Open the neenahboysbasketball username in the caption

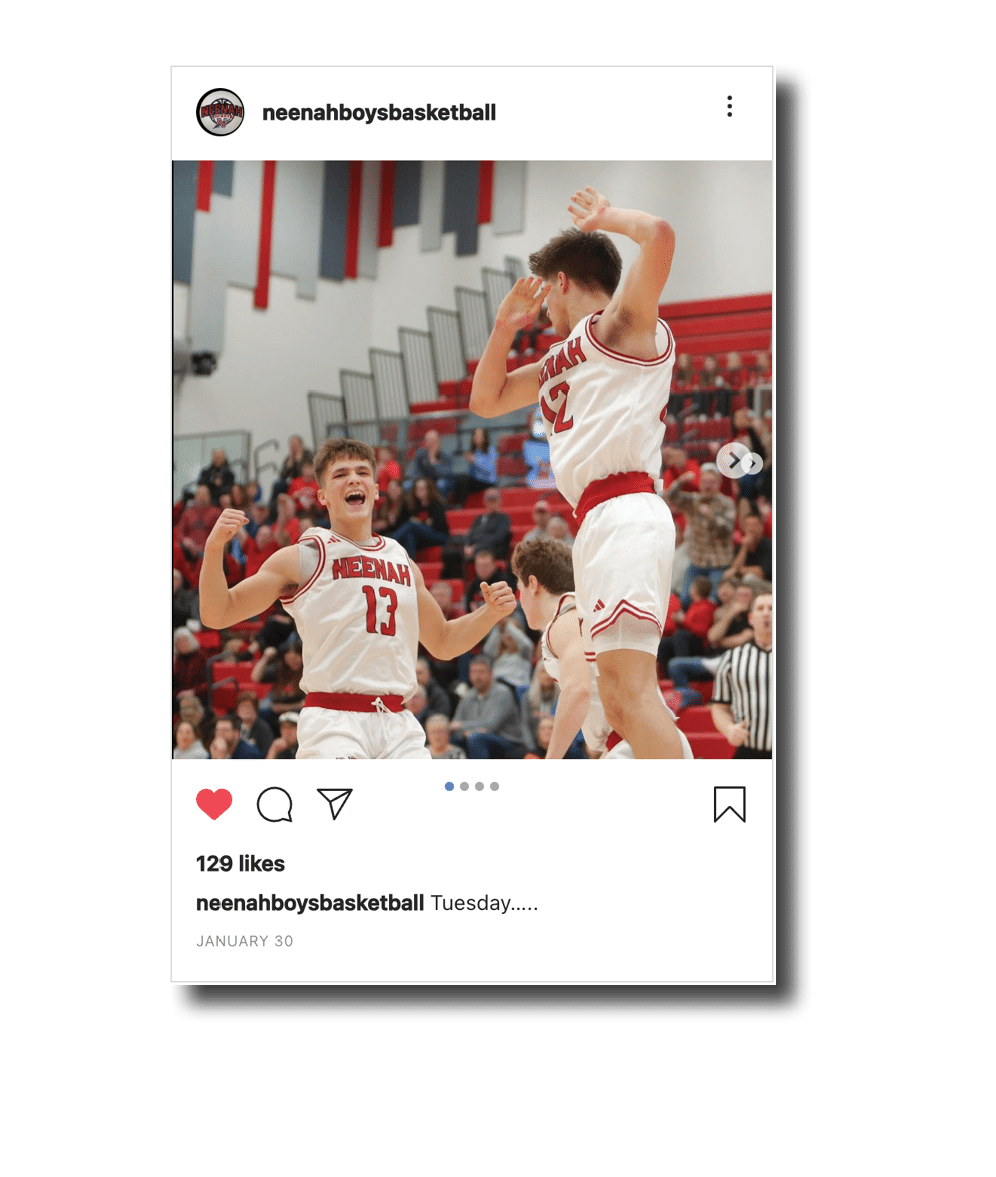click(310, 904)
